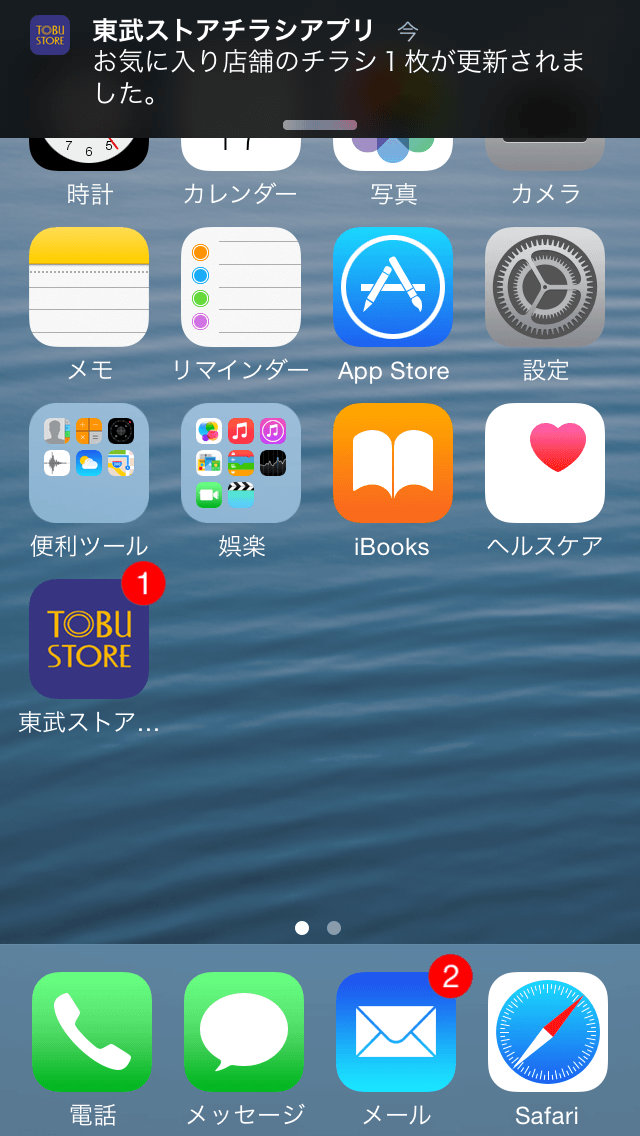Viewport: 640px width, 1136px height.
Task: Open the ヘルスケア health app
Action: point(545,463)
